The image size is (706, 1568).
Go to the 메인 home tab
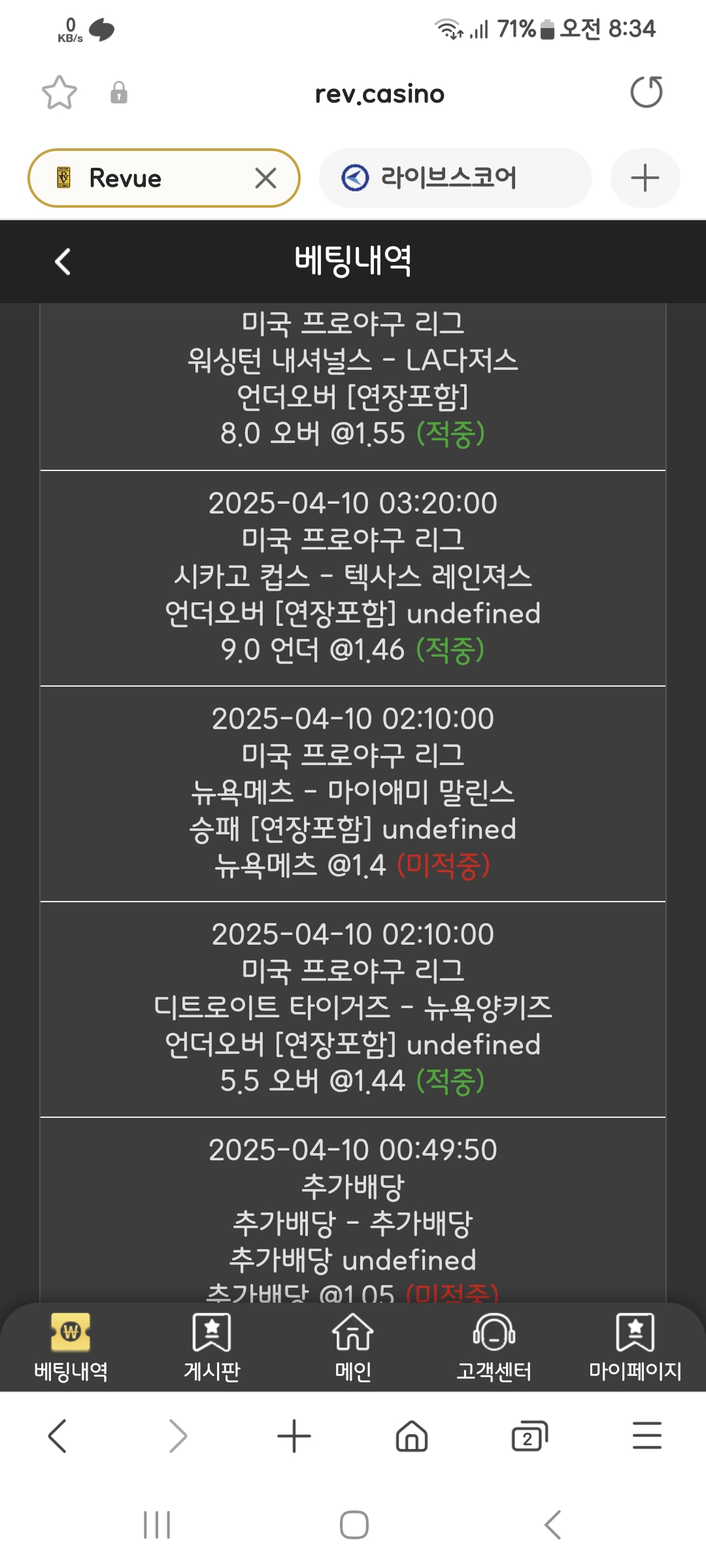click(353, 1347)
